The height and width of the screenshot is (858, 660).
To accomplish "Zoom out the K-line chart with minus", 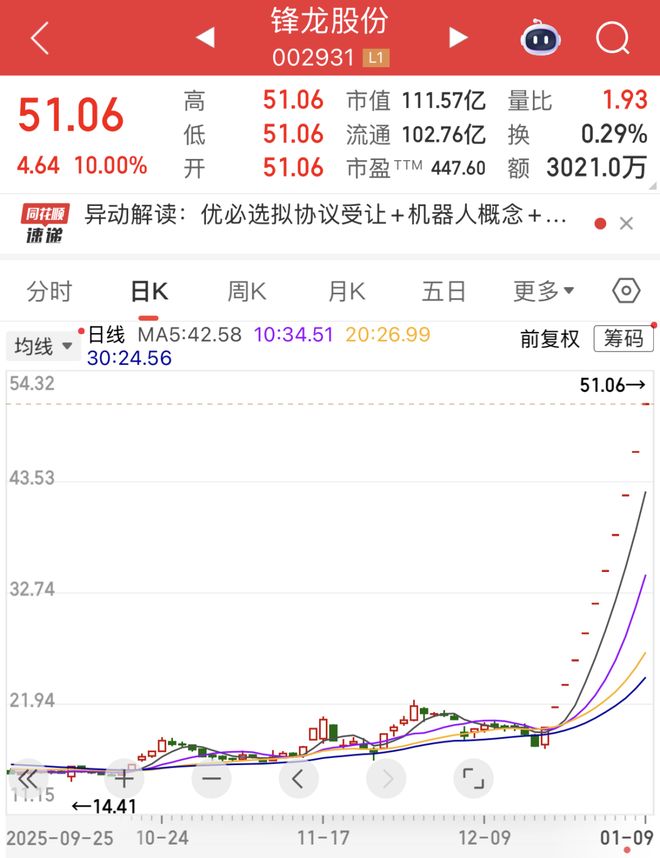I will [211, 776].
